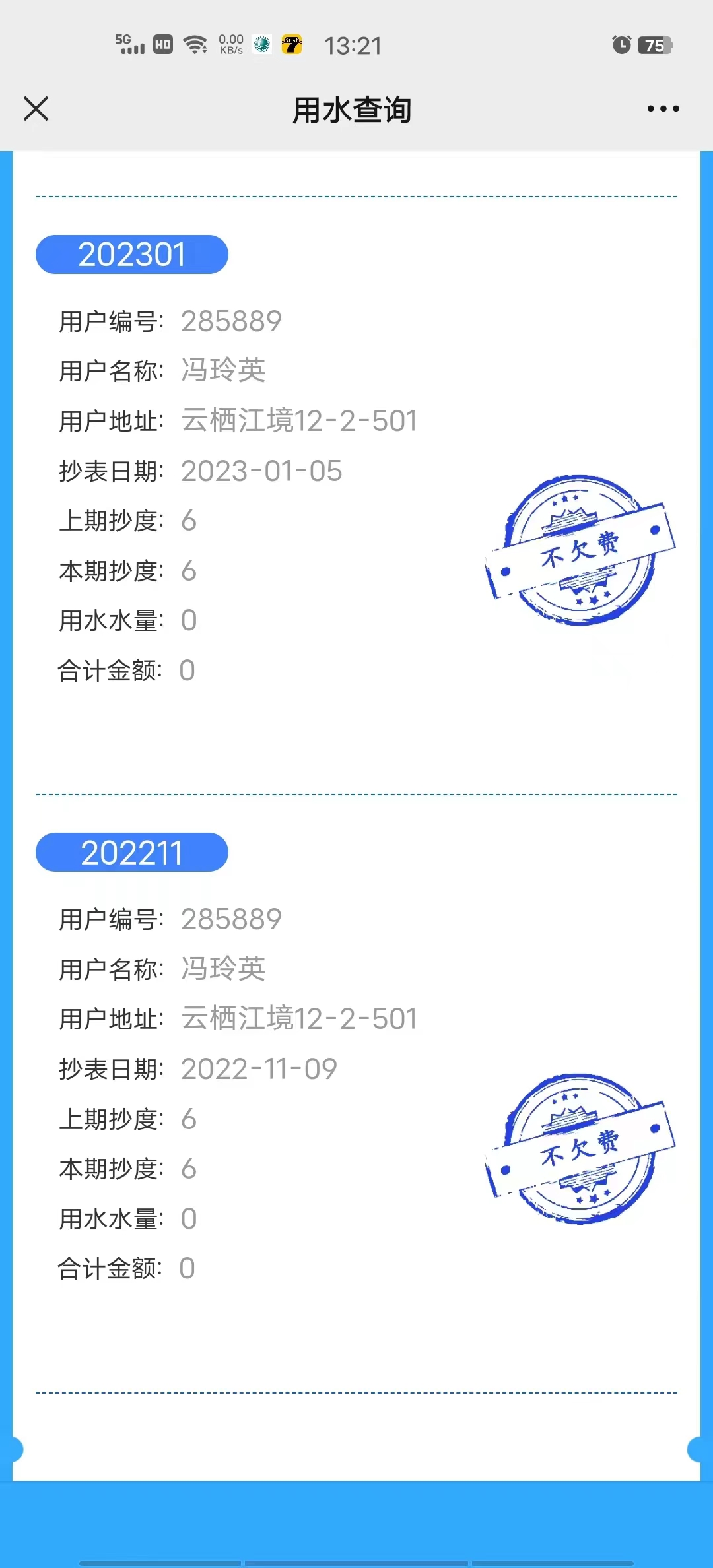This screenshot has width=713, height=1568.
Task: Close the 用水查询 page
Action: click(36, 109)
